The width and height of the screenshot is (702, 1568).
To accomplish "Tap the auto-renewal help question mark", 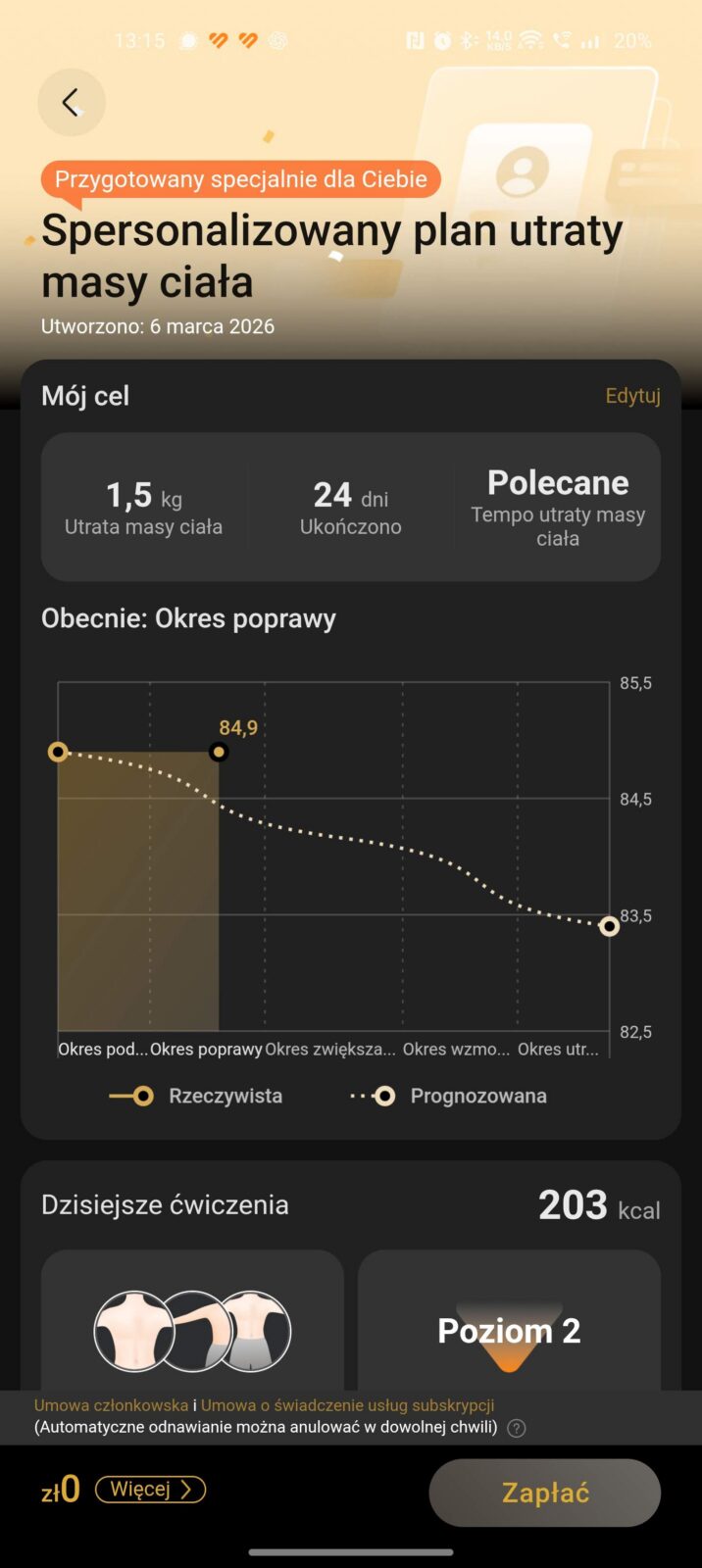I will point(517,1428).
